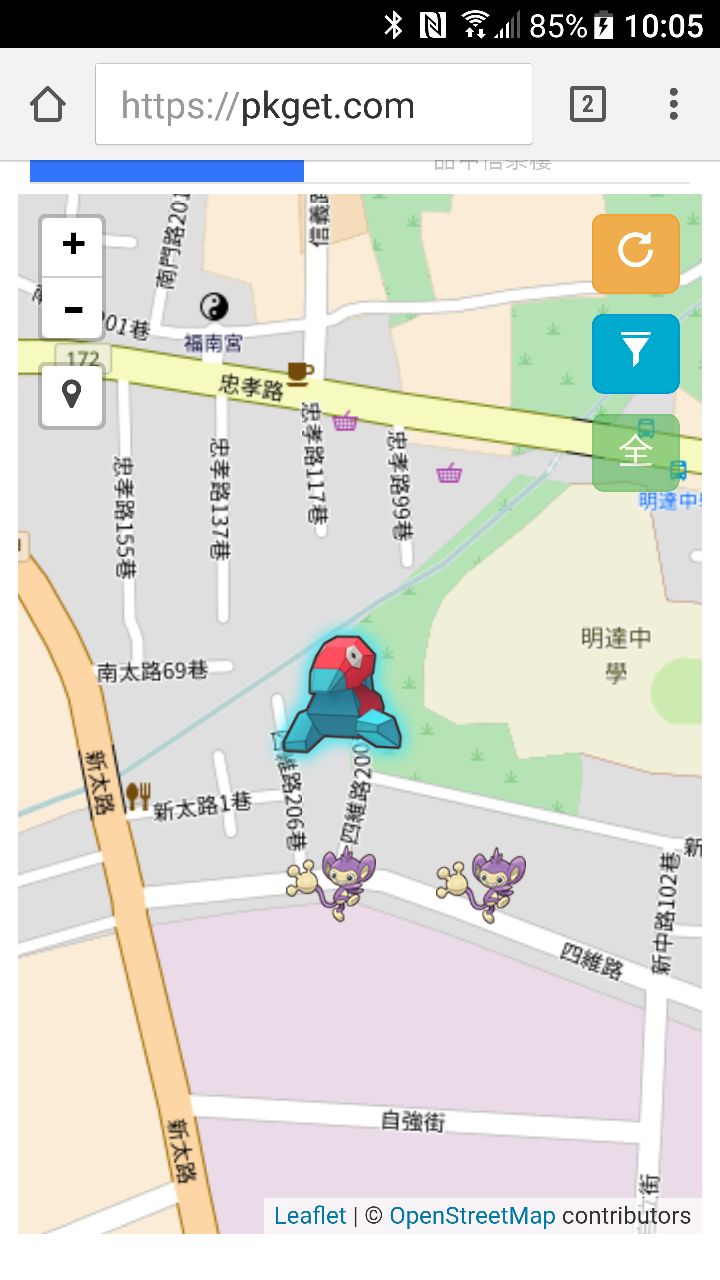Zoom out on the map

pyautogui.click(x=73, y=309)
